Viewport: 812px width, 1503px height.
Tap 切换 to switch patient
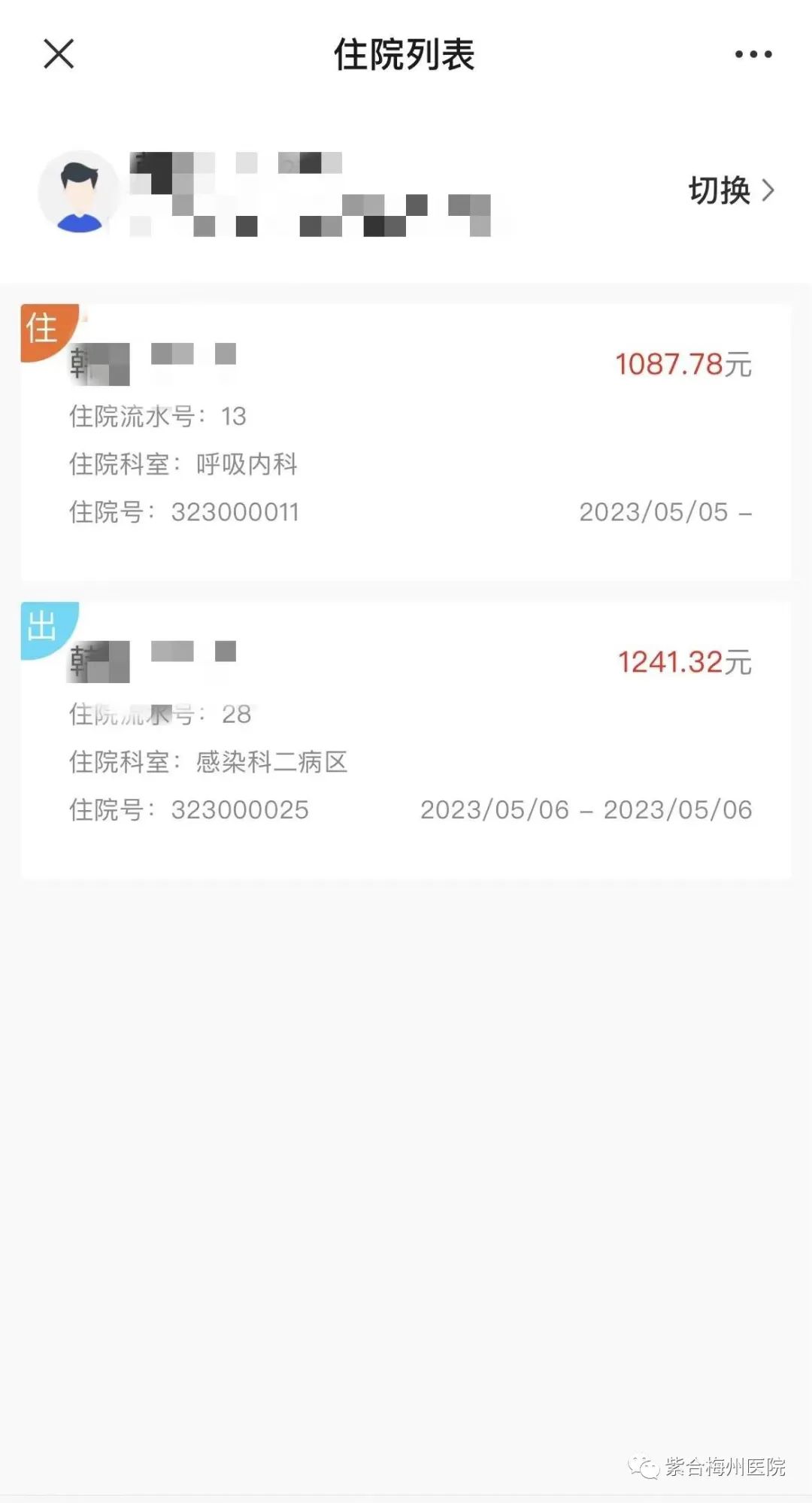point(730,190)
